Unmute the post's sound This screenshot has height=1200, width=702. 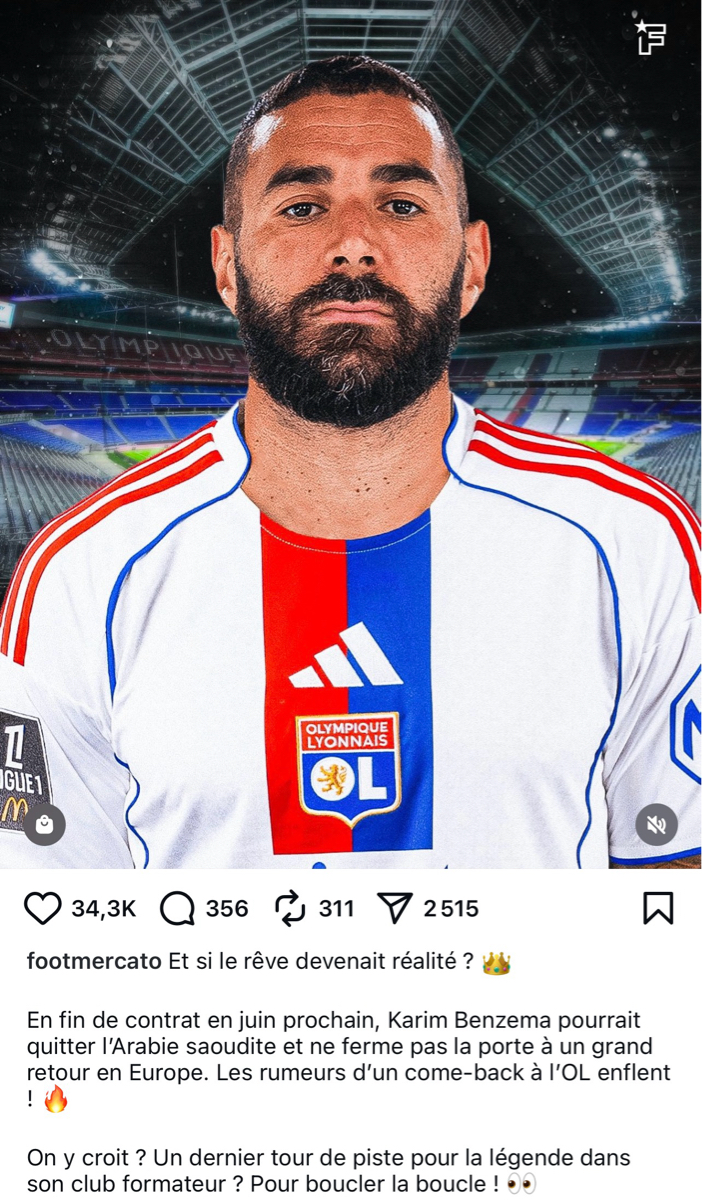(657, 825)
